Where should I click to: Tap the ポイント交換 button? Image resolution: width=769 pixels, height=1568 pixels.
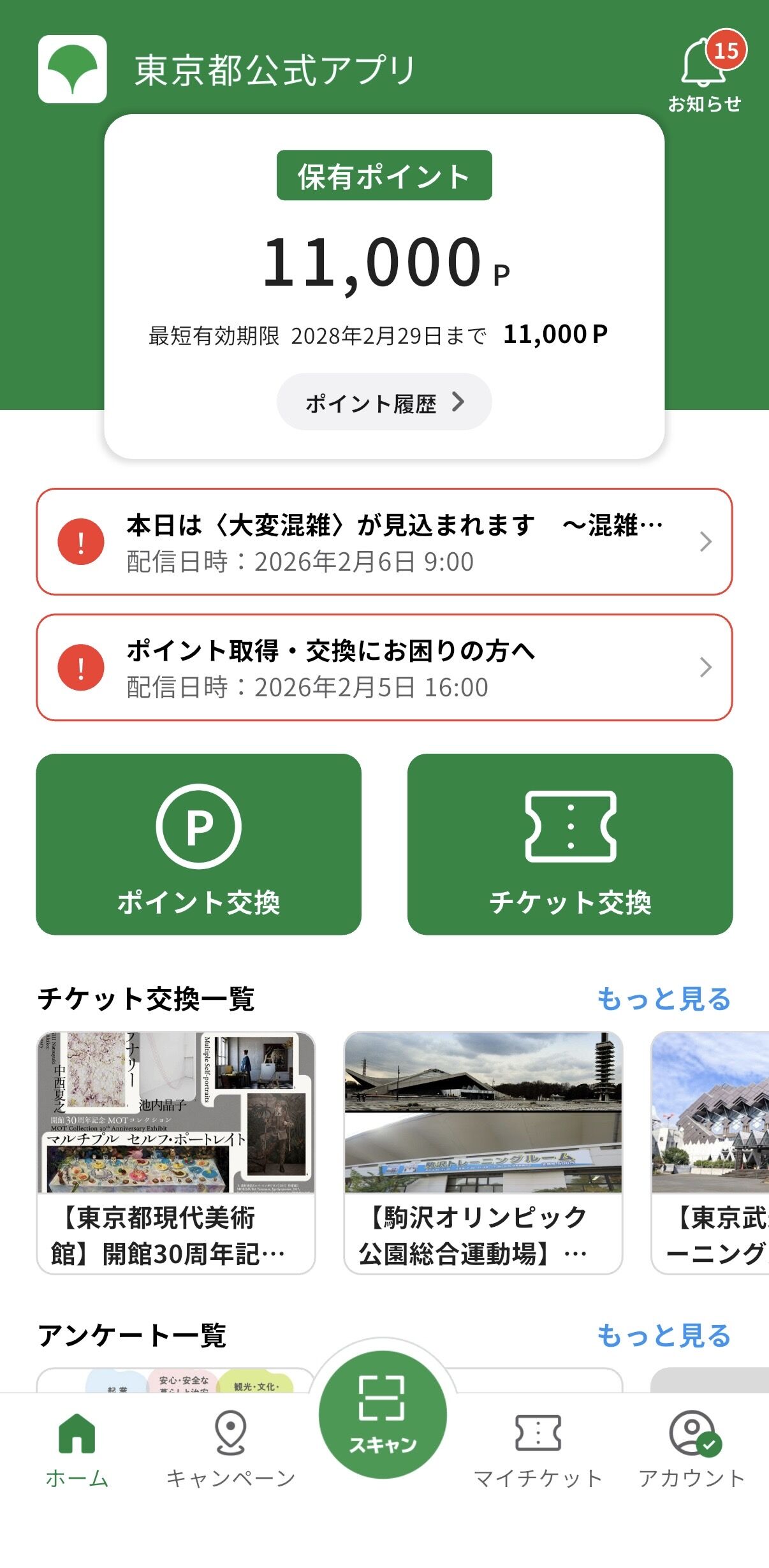coord(199,844)
